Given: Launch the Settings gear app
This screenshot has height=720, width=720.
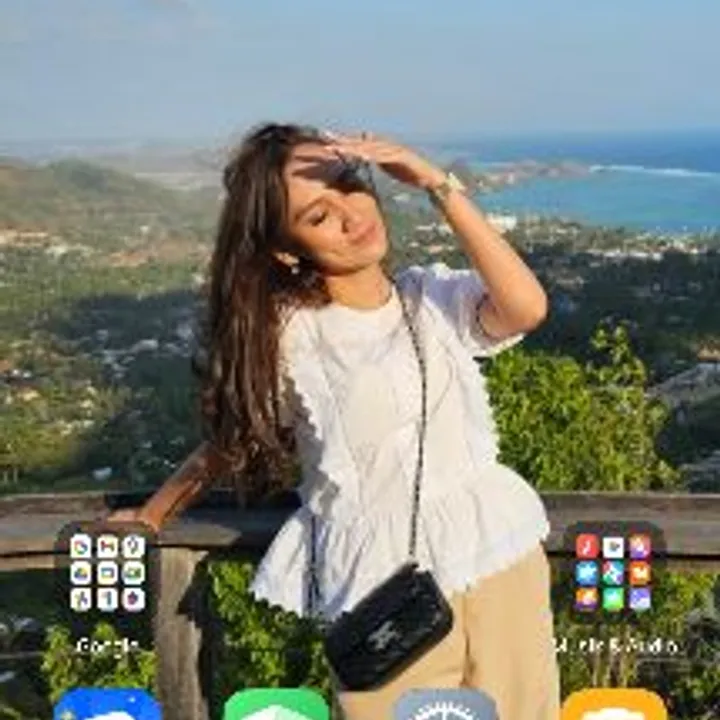Looking at the screenshot, I should pyautogui.click(x=445, y=705).
